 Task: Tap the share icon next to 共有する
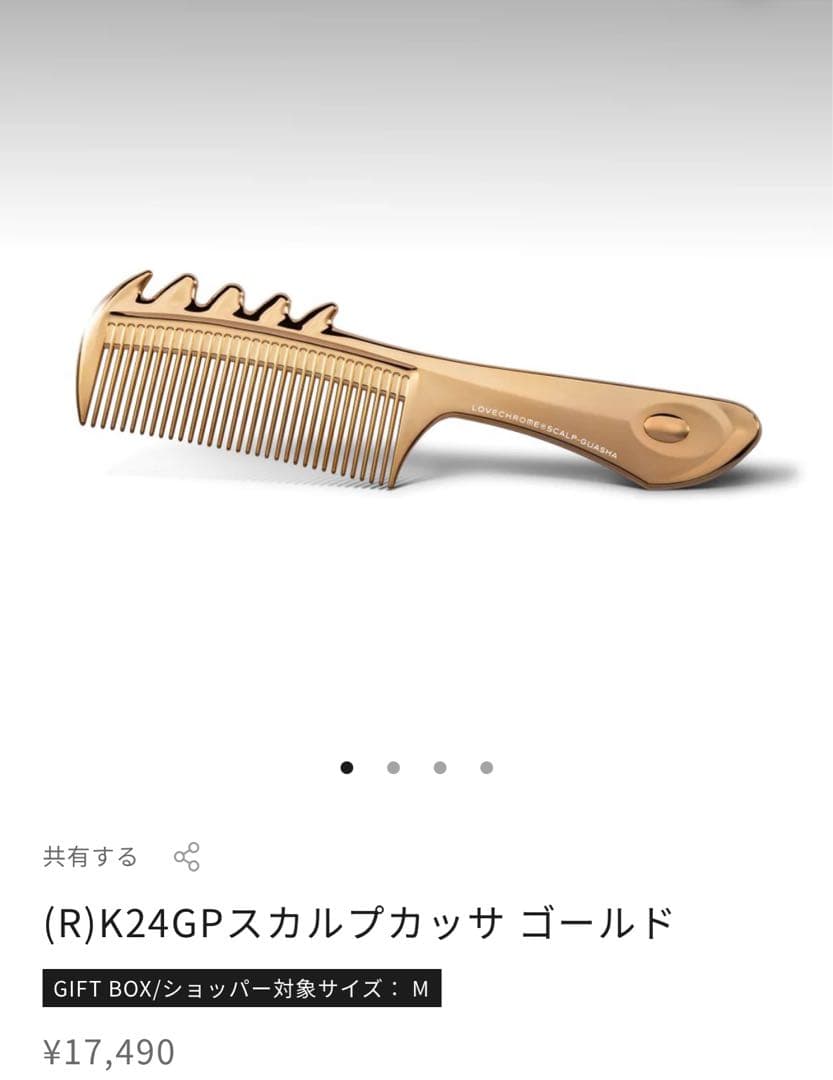coord(187,857)
